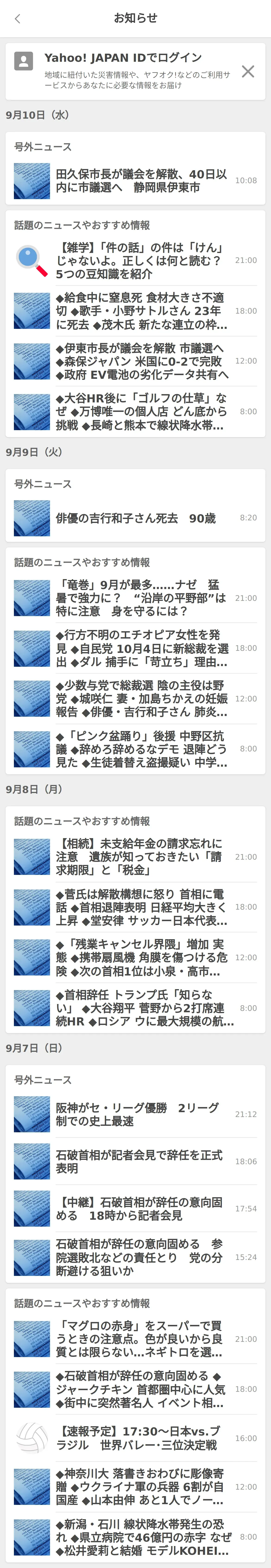Dismiss the Yahoo! JAPAN ID login banner

247,71
